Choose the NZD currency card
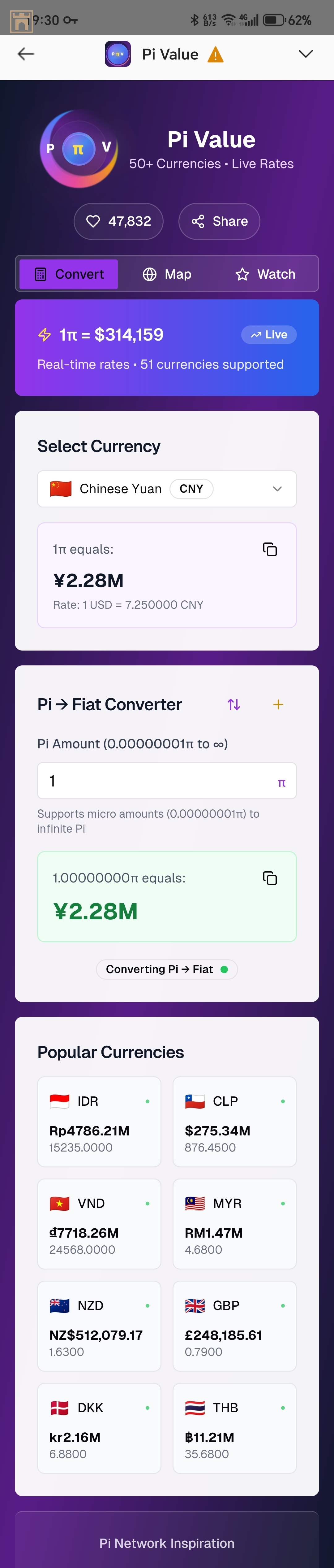This screenshot has width=334, height=1568. [99, 1326]
